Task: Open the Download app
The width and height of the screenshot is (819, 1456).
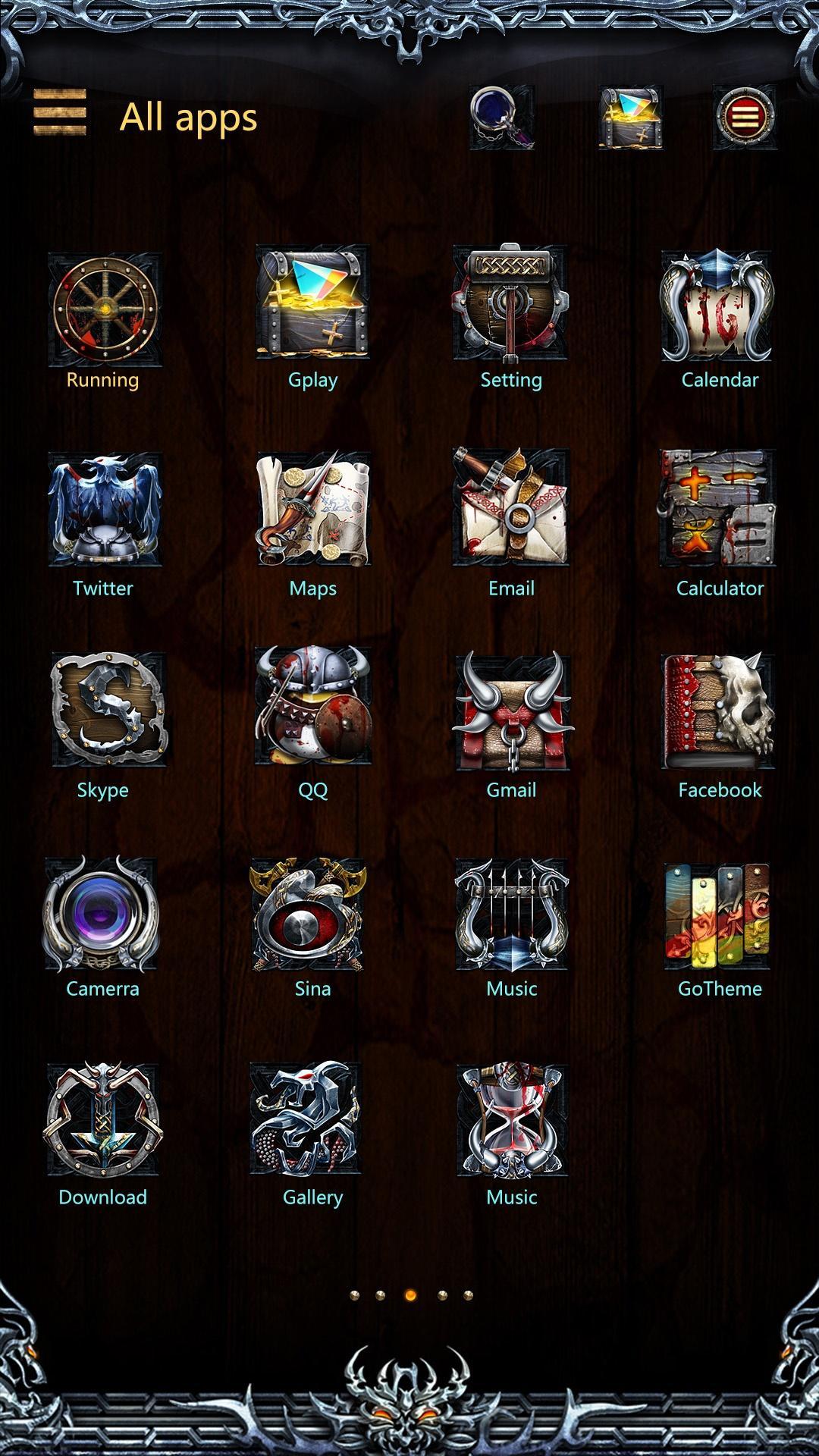Action: tap(102, 1119)
